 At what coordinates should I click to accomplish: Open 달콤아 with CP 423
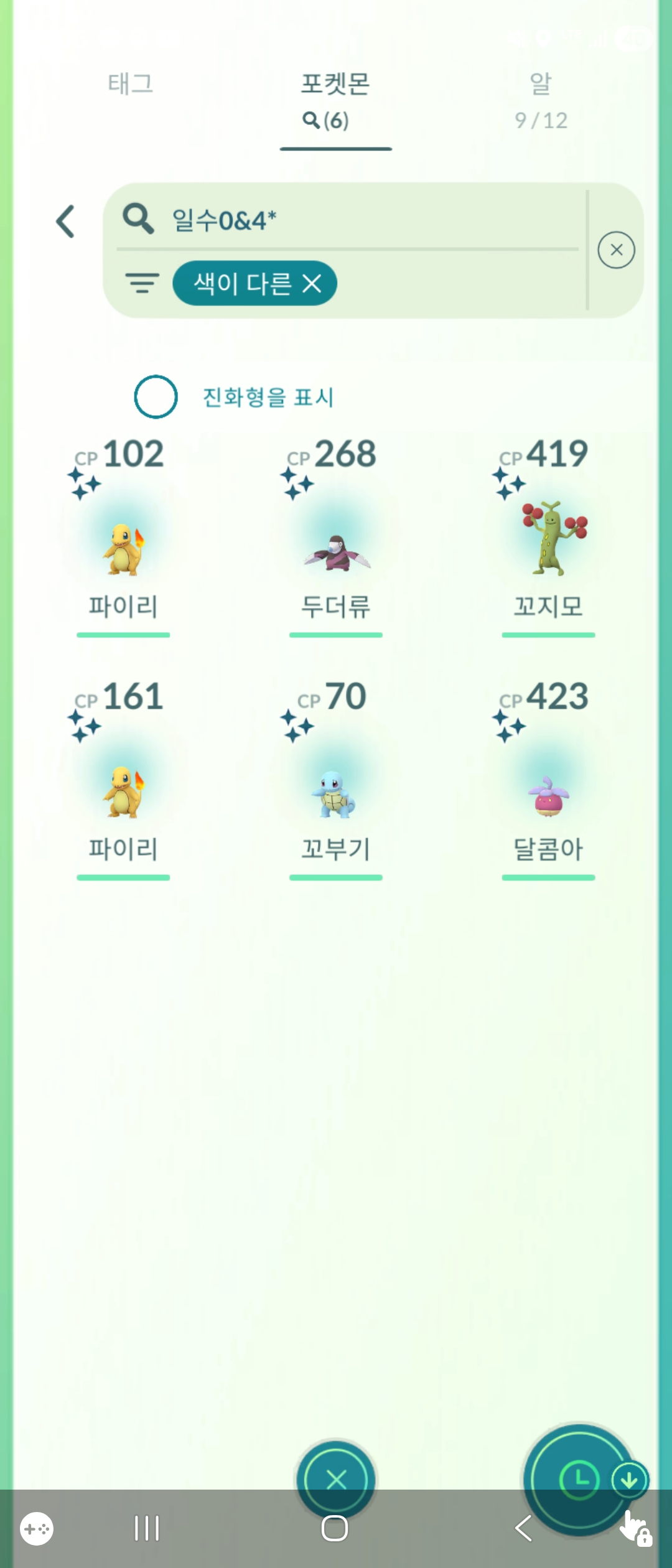point(548,784)
